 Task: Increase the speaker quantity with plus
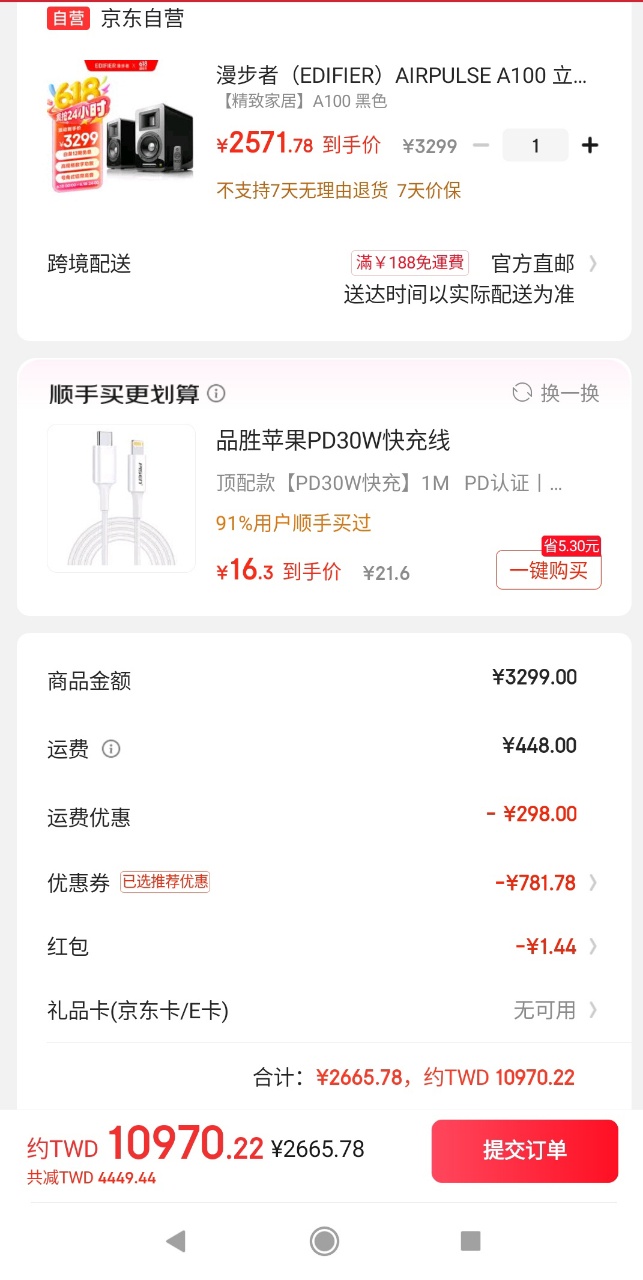coord(590,145)
